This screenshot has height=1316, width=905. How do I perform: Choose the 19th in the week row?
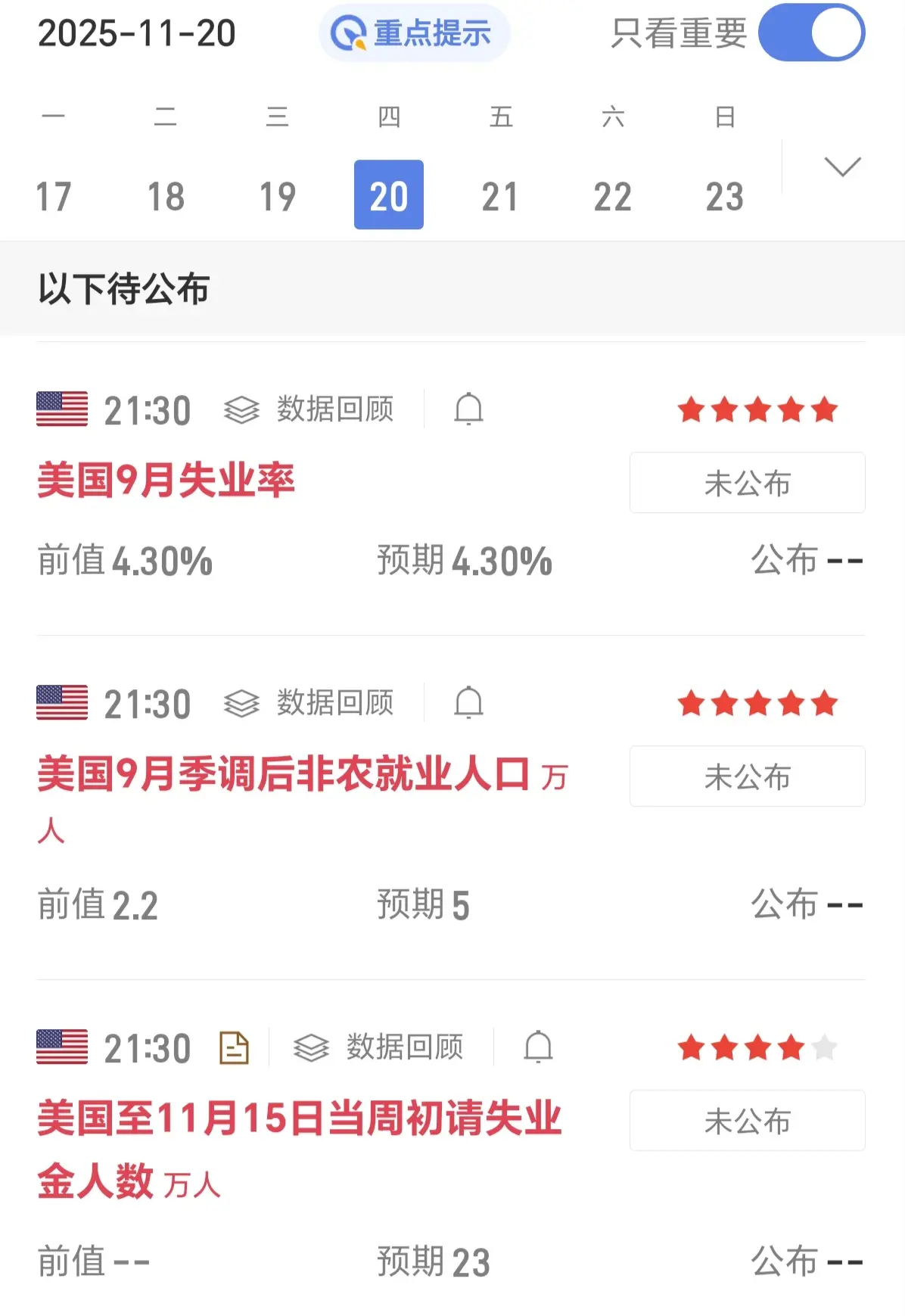(x=277, y=196)
